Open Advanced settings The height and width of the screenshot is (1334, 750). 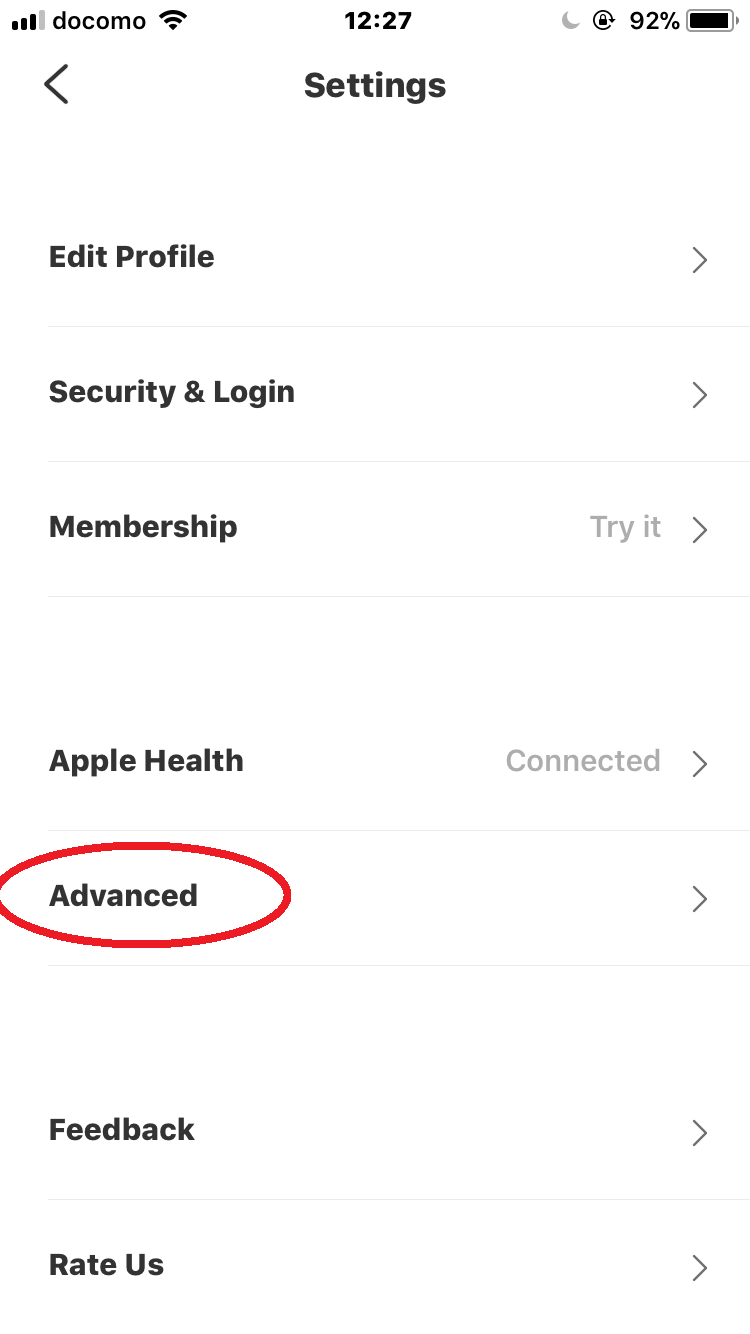pyautogui.click(x=375, y=898)
